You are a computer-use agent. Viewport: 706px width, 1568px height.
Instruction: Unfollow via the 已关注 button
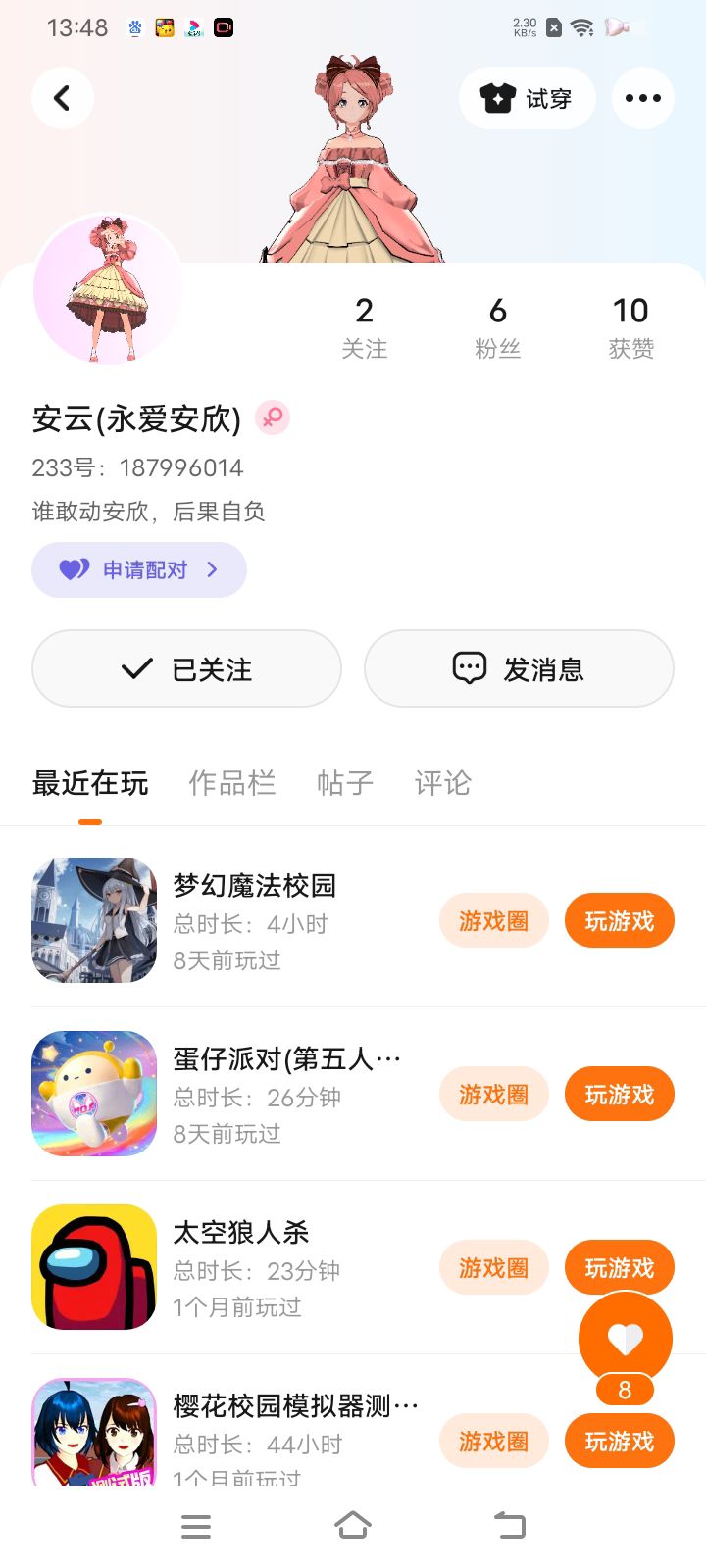pos(186,668)
